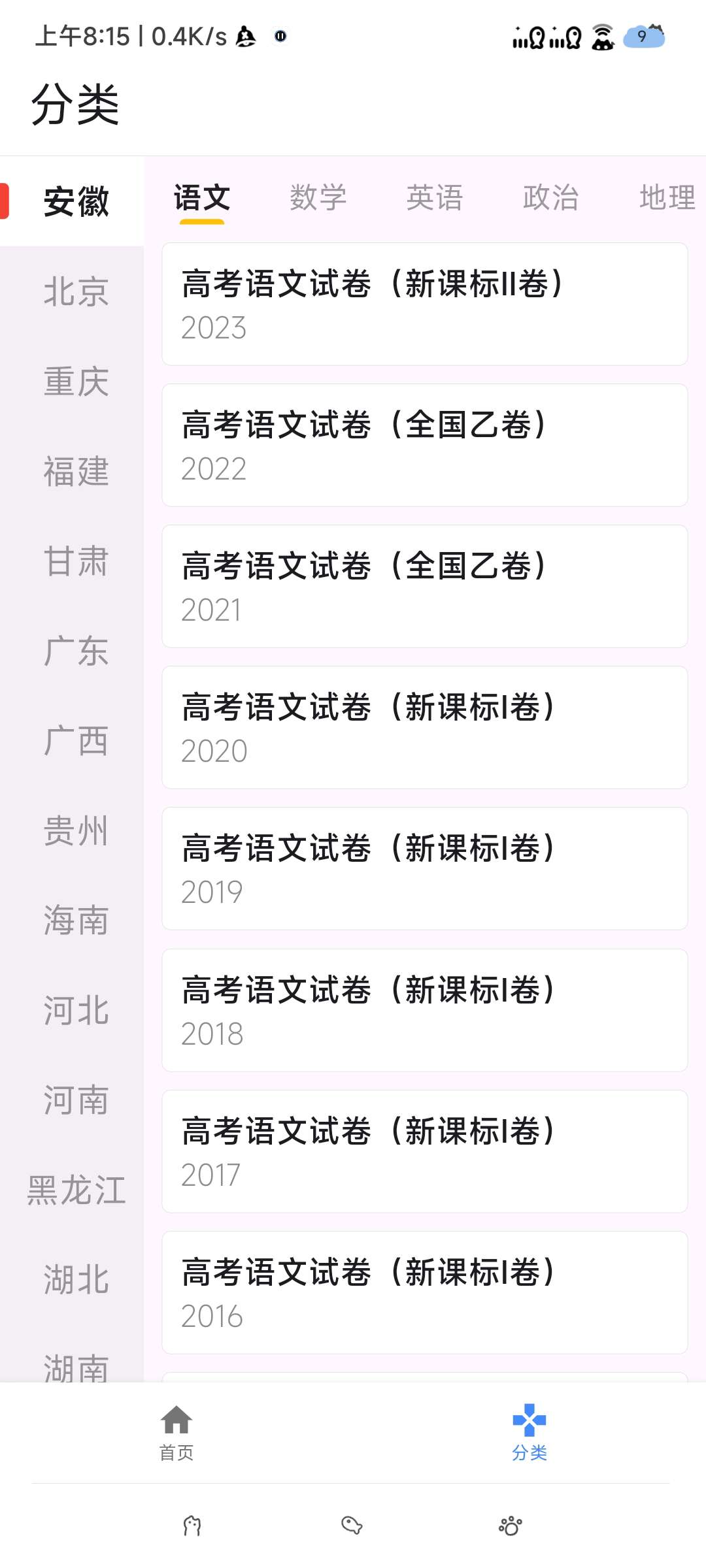The height and width of the screenshot is (1568, 706).
Task: Choose 北京 in the province list
Action: click(76, 291)
